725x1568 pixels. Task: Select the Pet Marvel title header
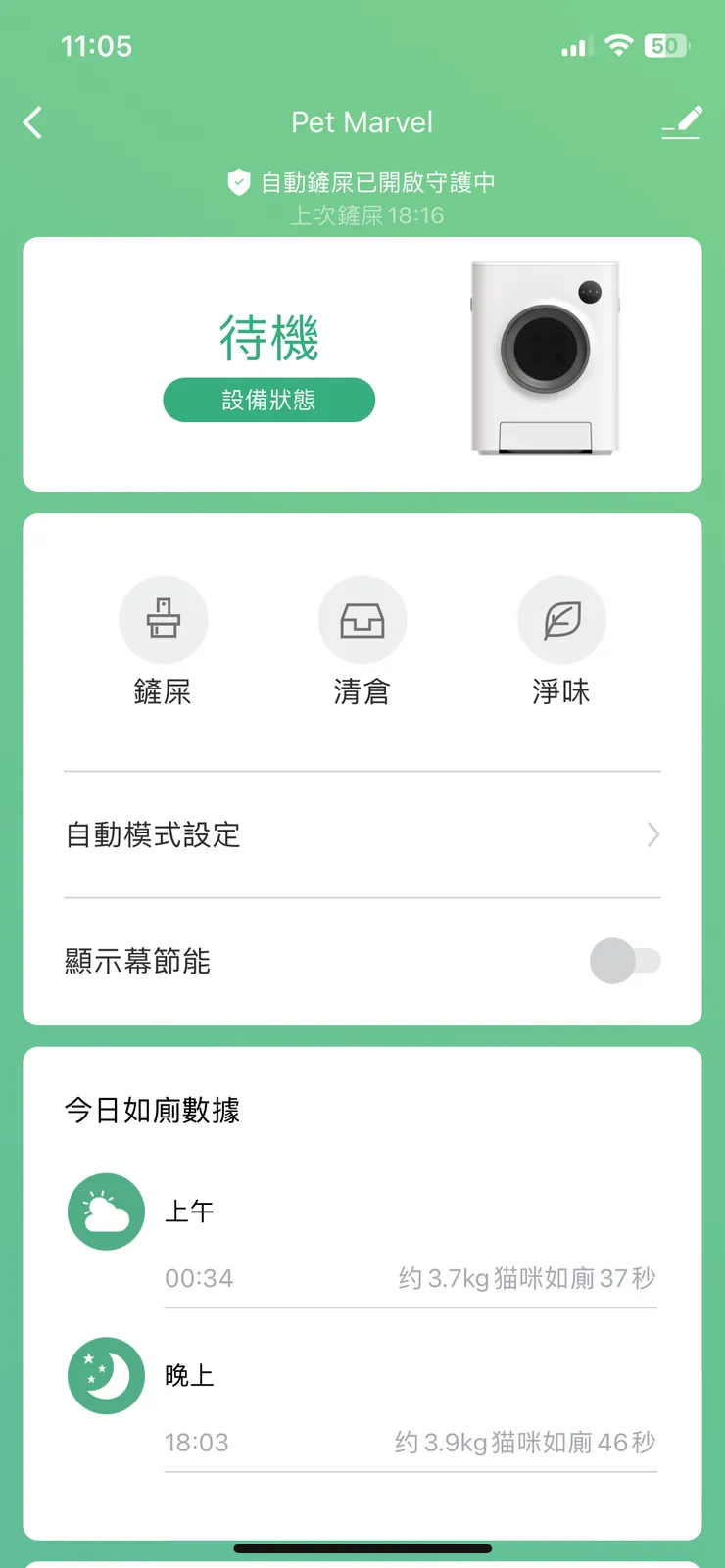[362, 121]
